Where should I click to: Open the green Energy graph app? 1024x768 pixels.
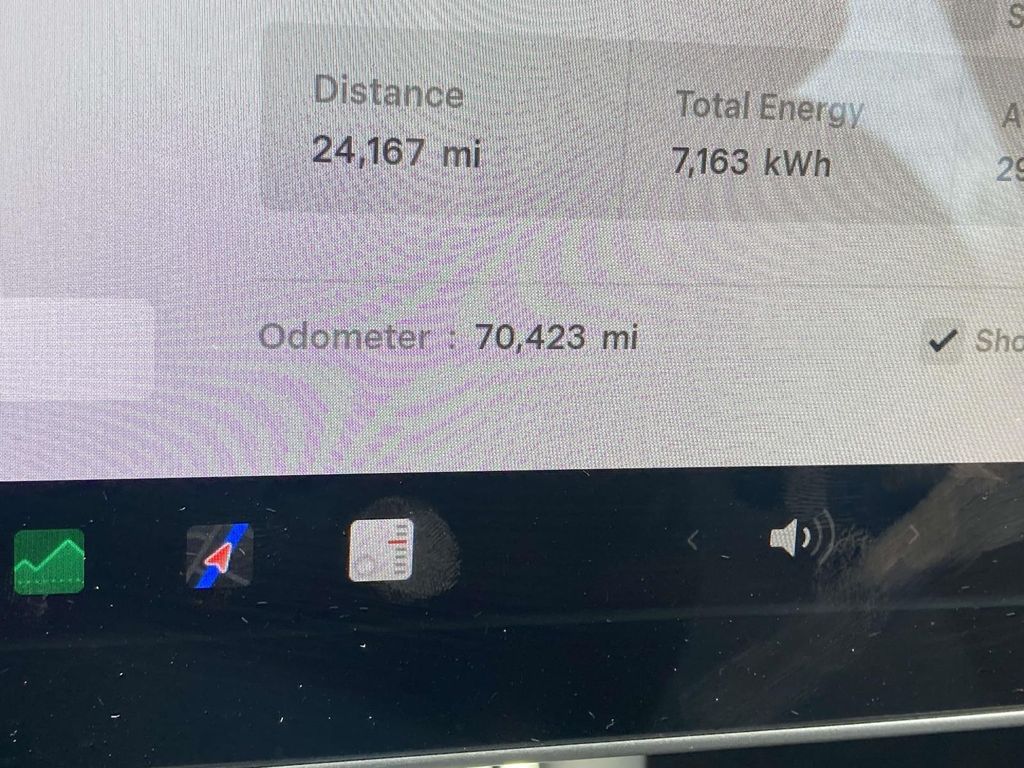tap(49, 561)
